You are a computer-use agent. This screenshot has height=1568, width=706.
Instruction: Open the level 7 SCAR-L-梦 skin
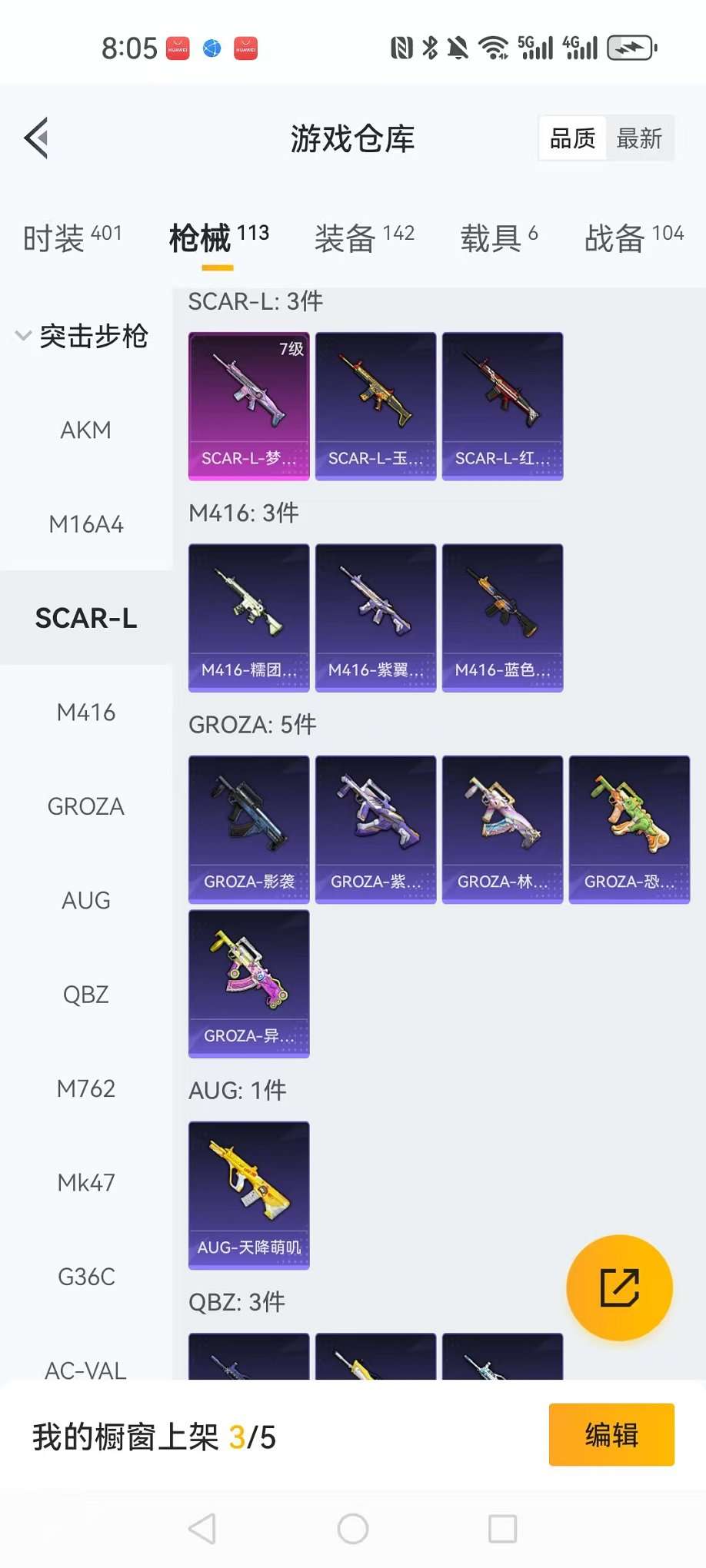[x=249, y=406]
